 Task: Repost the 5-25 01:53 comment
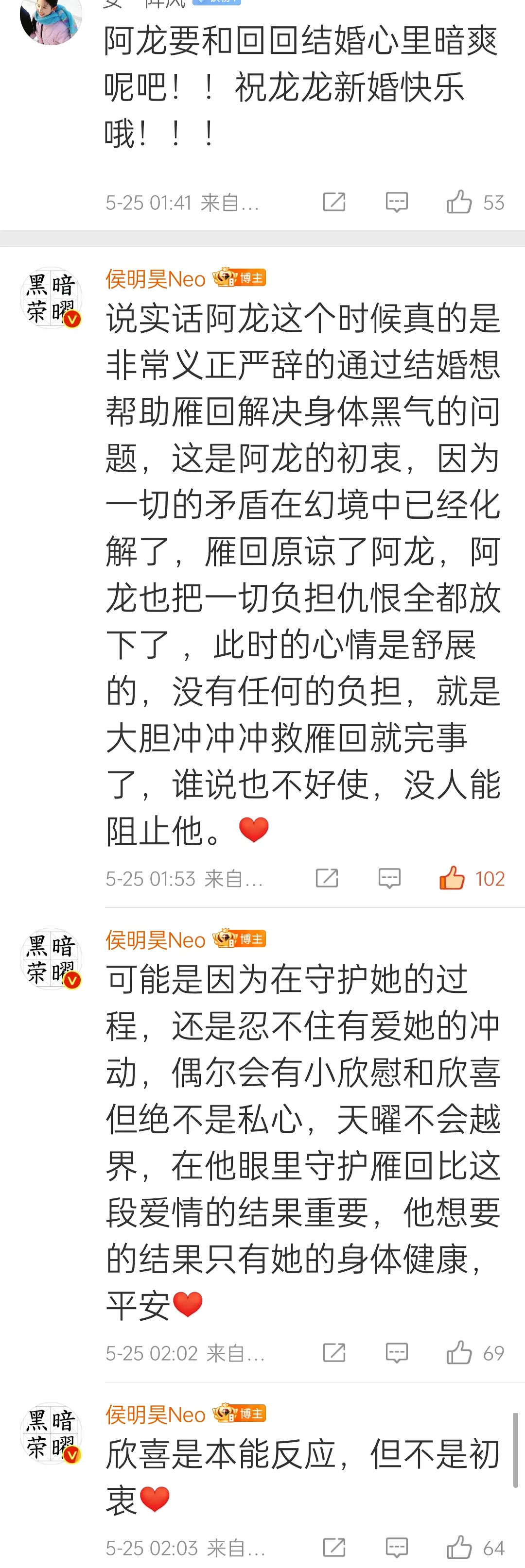coord(327,878)
